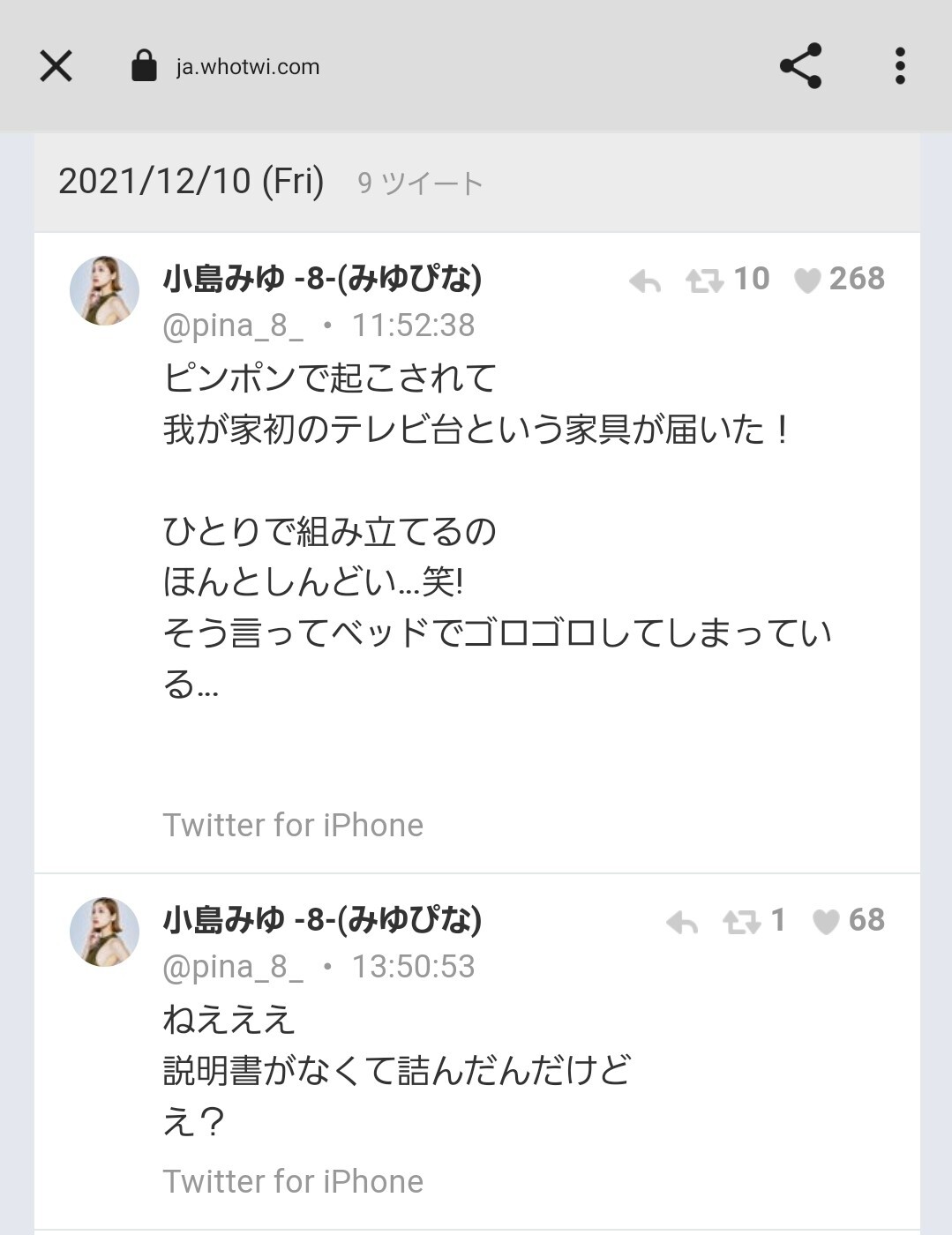Share the whotwi page
The height and width of the screenshot is (1235, 952).
click(x=800, y=66)
